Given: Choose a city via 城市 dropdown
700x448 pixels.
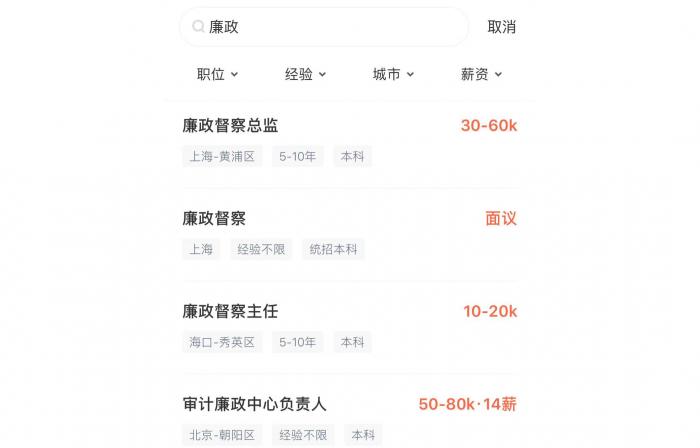Looking at the screenshot, I should click(393, 74).
